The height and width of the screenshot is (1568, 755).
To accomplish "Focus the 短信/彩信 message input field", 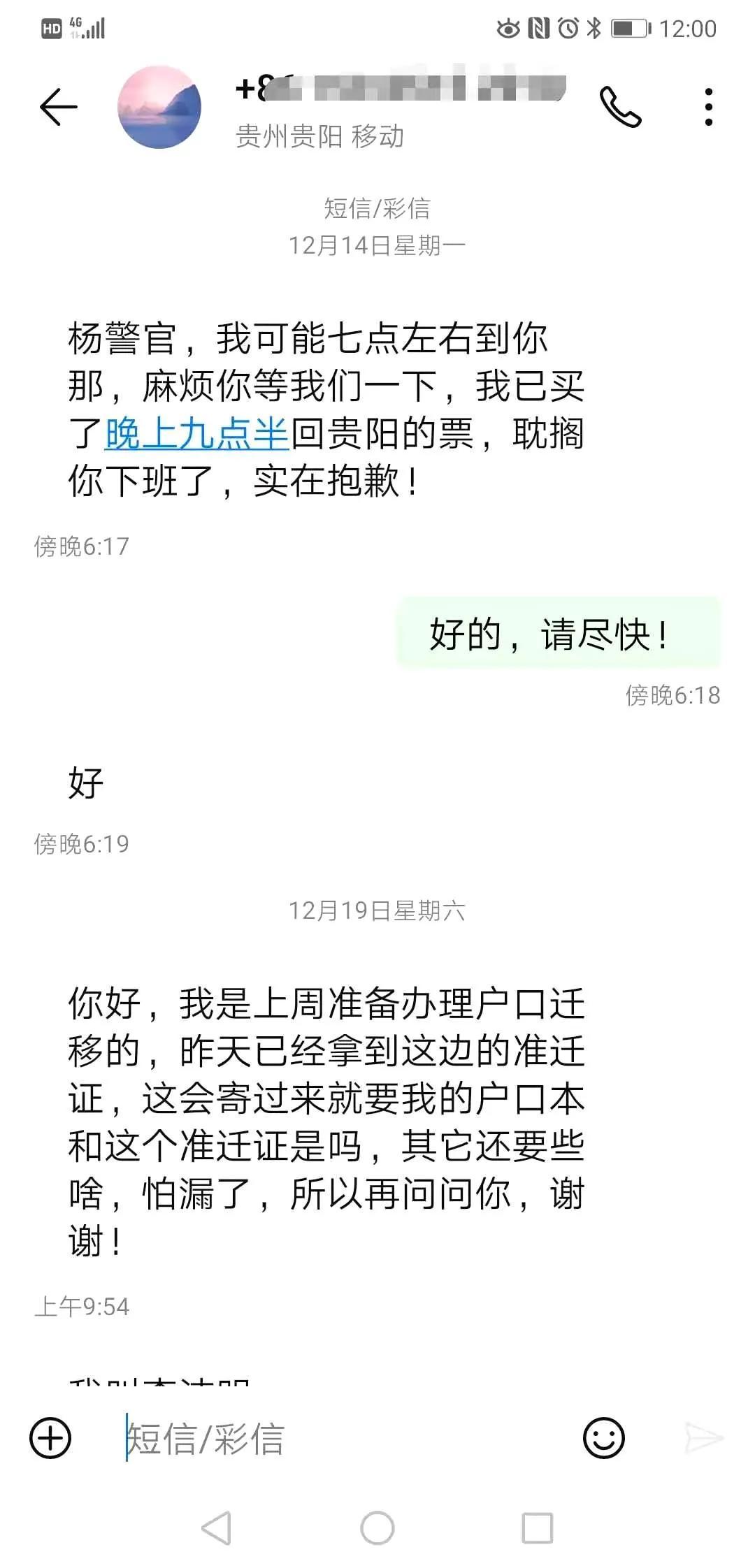I will tap(343, 1438).
